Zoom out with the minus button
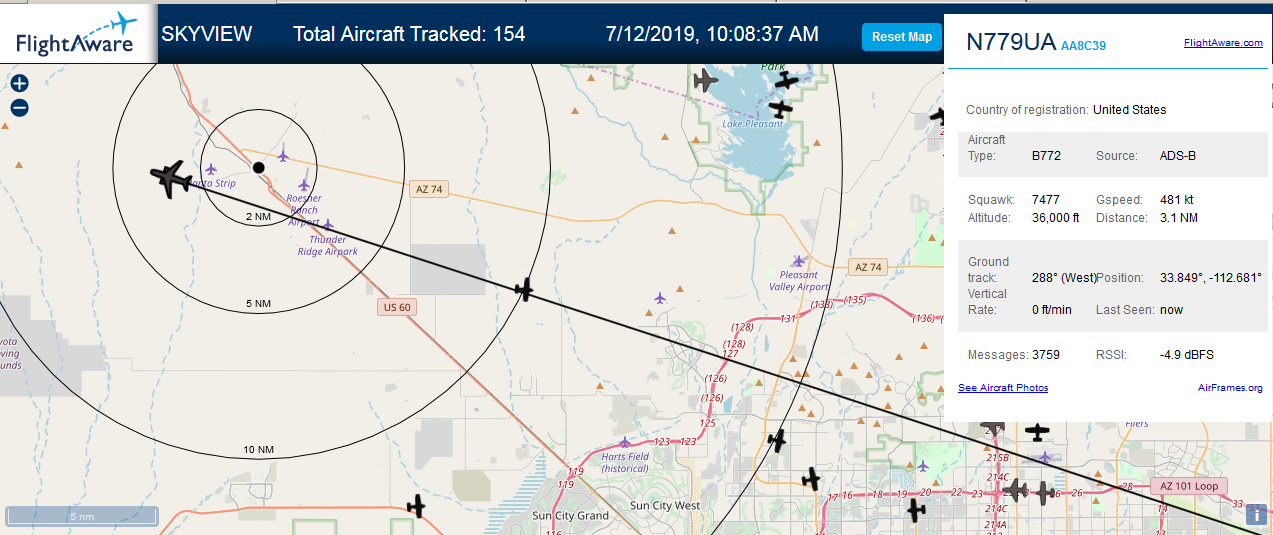Image resolution: width=1273 pixels, height=535 pixels. (x=19, y=108)
